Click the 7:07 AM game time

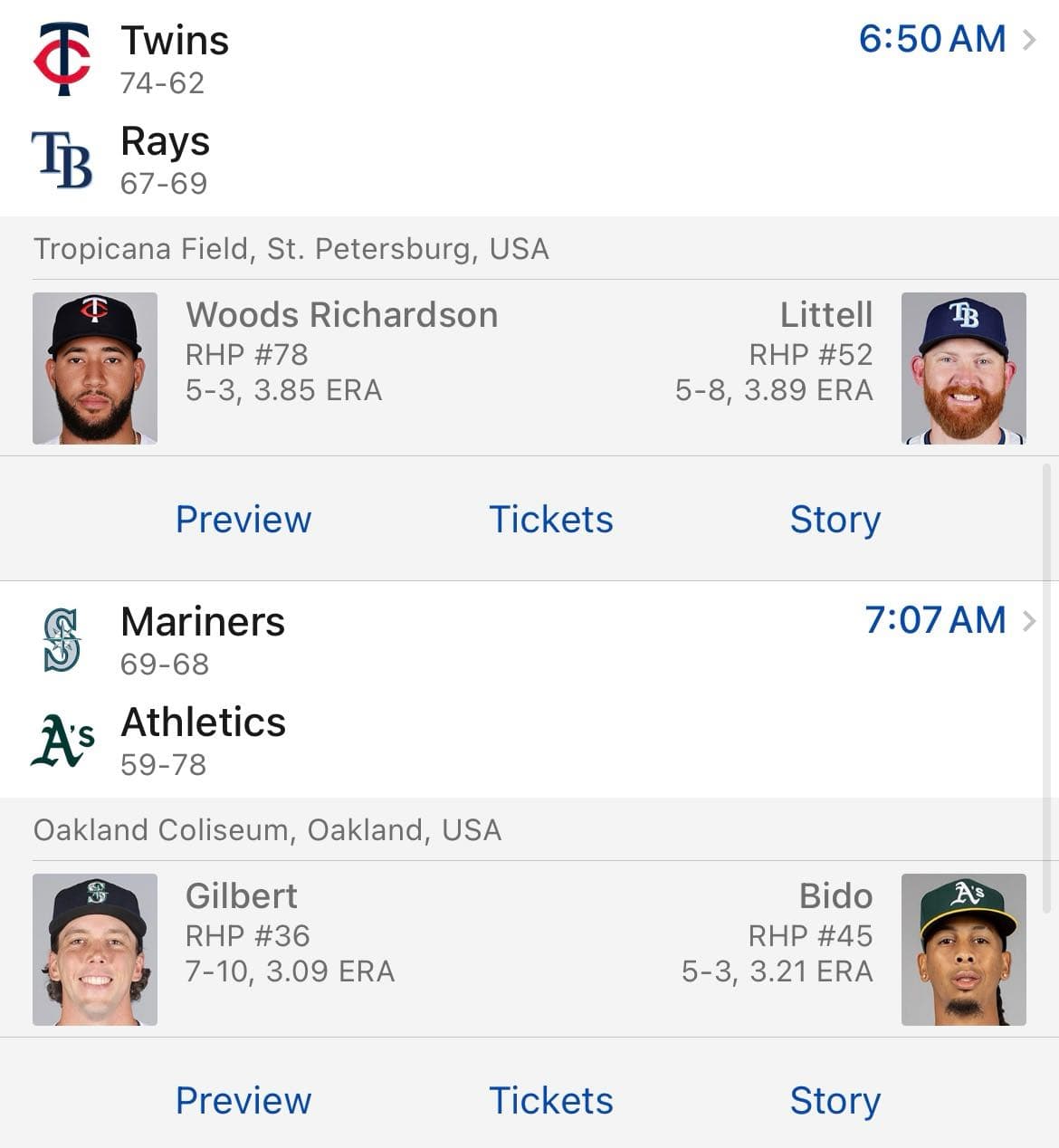[936, 621]
